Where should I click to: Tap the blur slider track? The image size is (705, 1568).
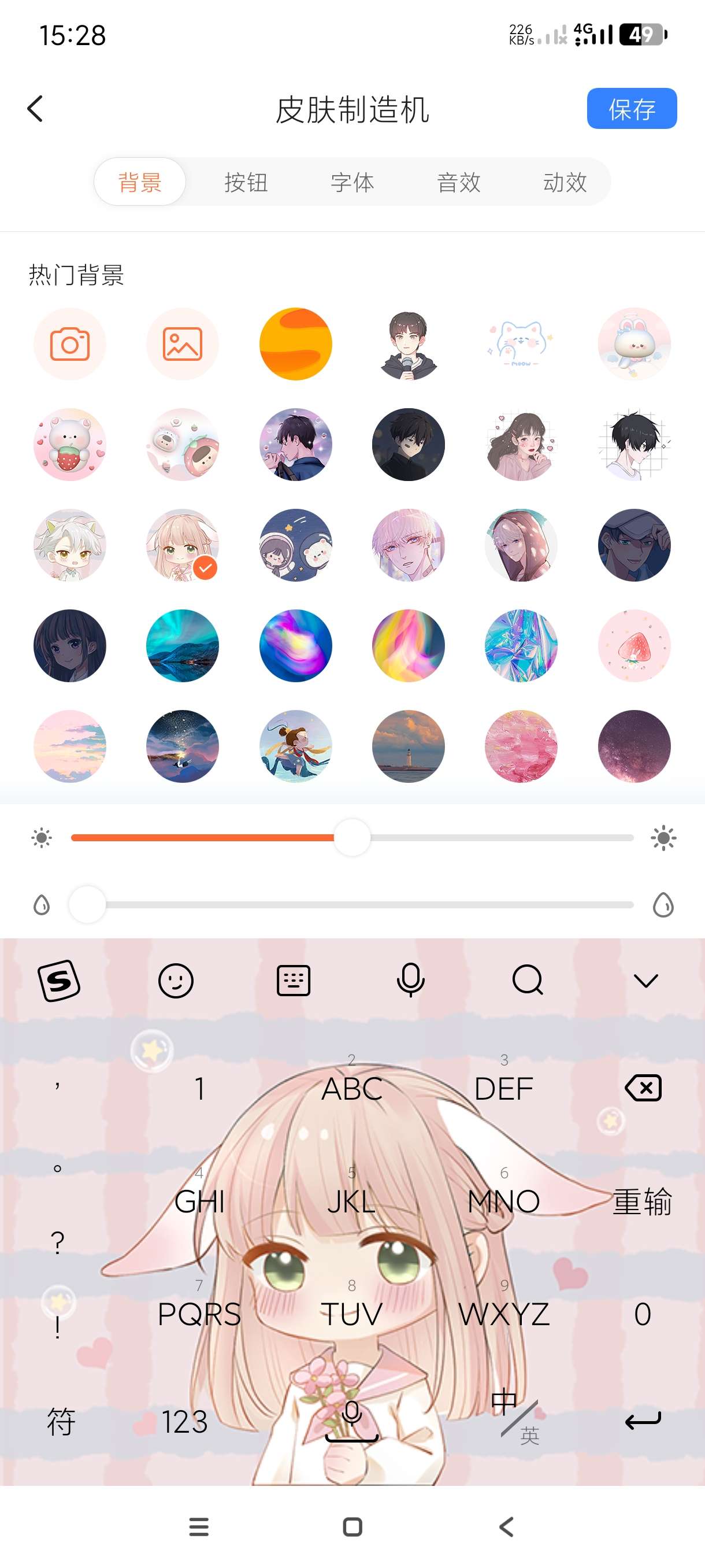[x=365, y=904]
